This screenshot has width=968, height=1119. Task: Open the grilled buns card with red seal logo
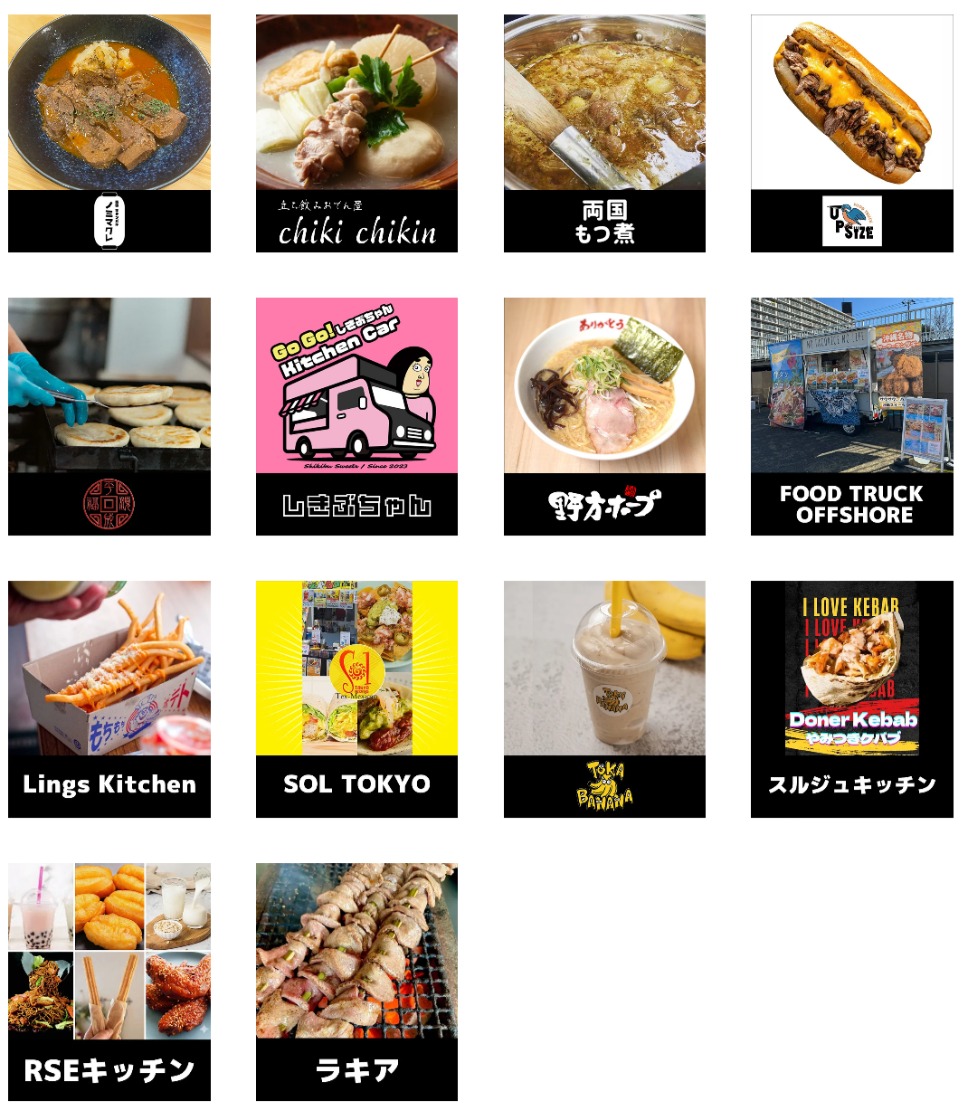(x=109, y=416)
